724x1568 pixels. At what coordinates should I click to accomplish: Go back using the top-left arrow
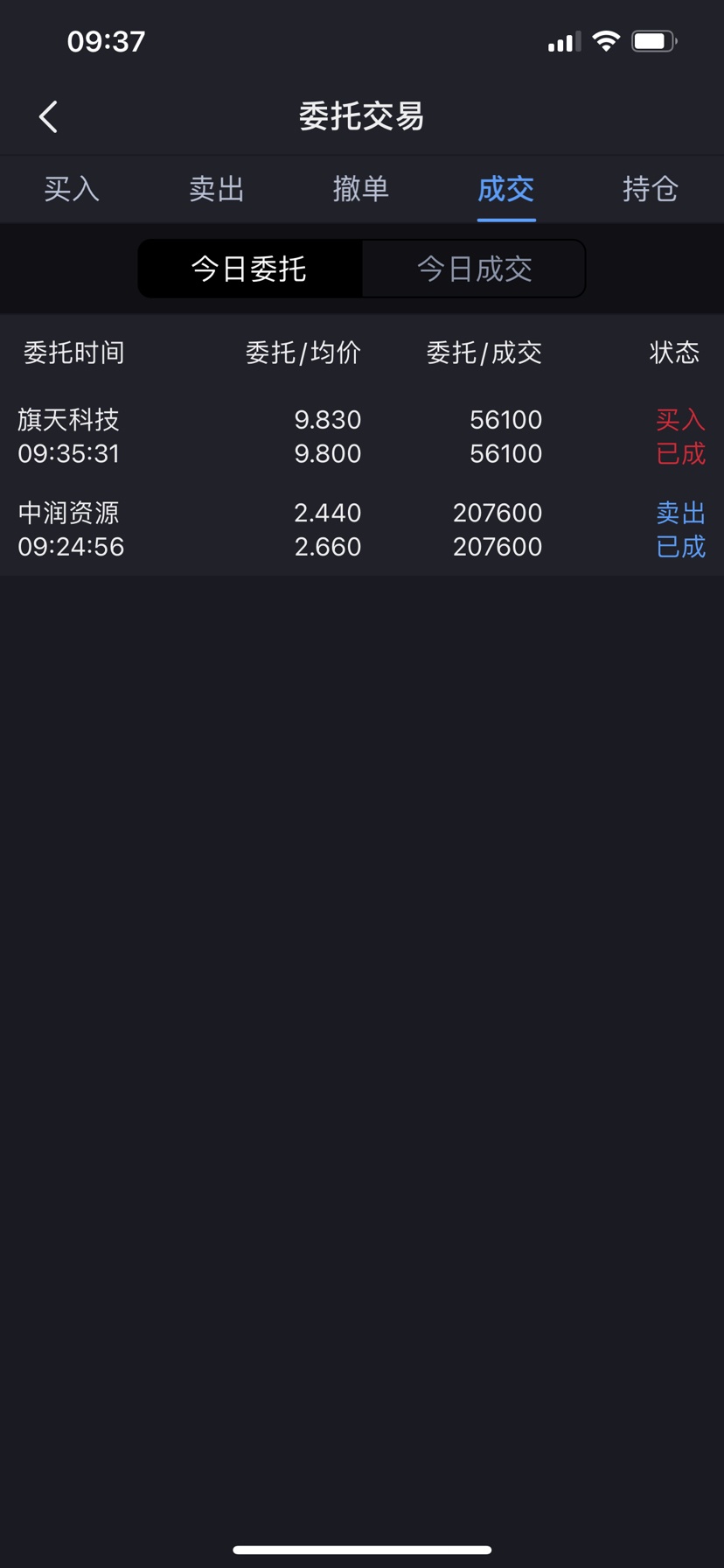click(x=48, y=116)
